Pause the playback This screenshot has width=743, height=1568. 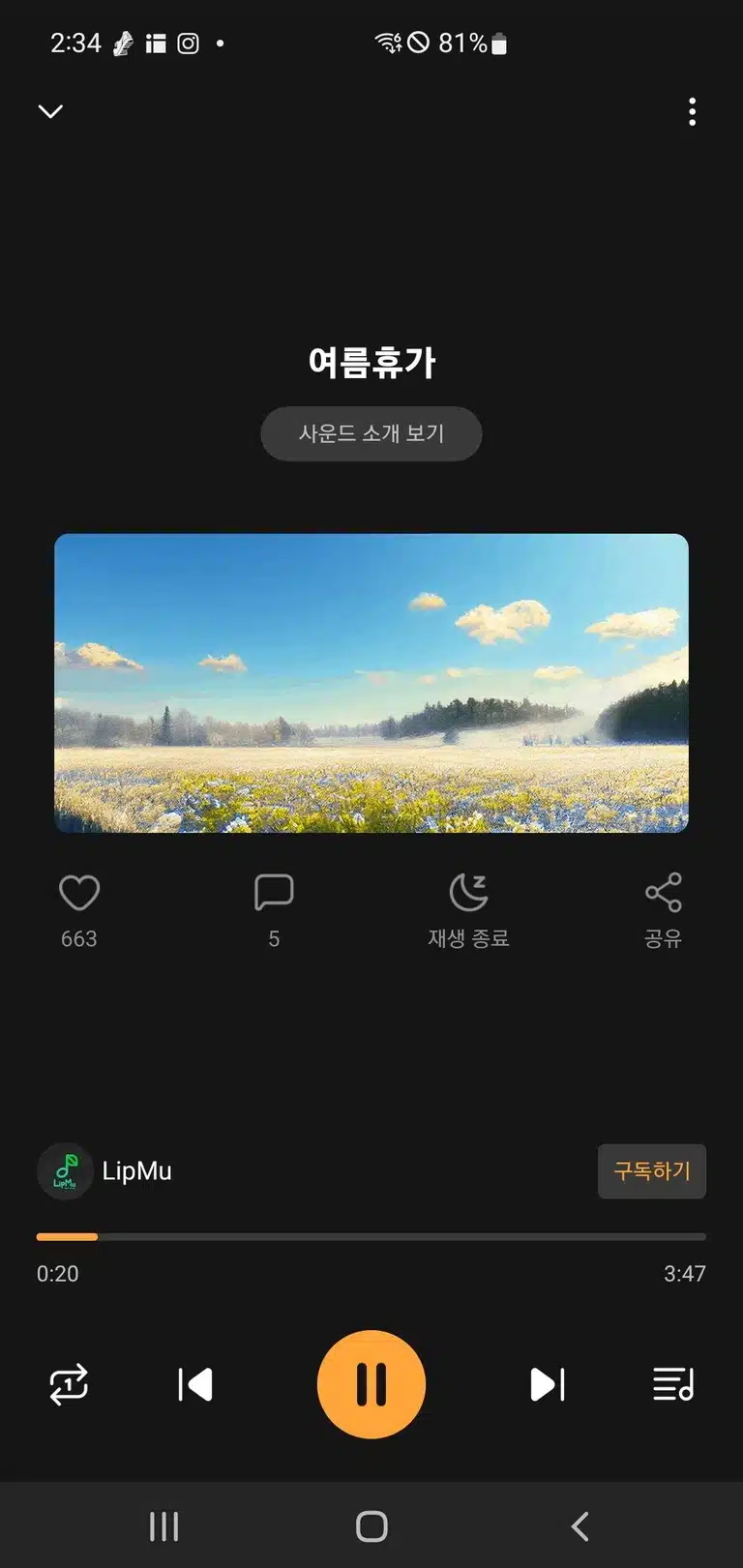click(371, 1384)
